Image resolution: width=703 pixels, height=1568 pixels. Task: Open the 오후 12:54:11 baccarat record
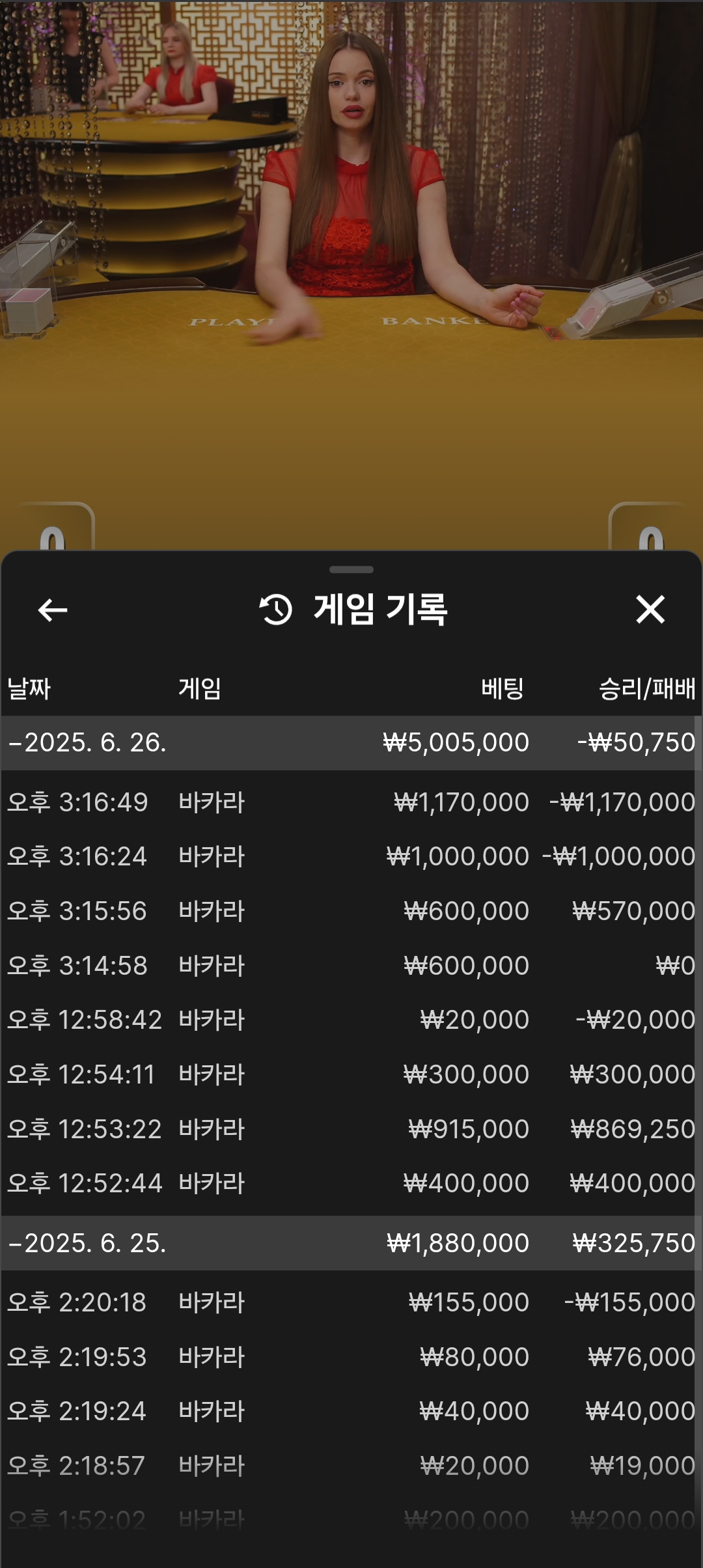(x=350, y=1074)
